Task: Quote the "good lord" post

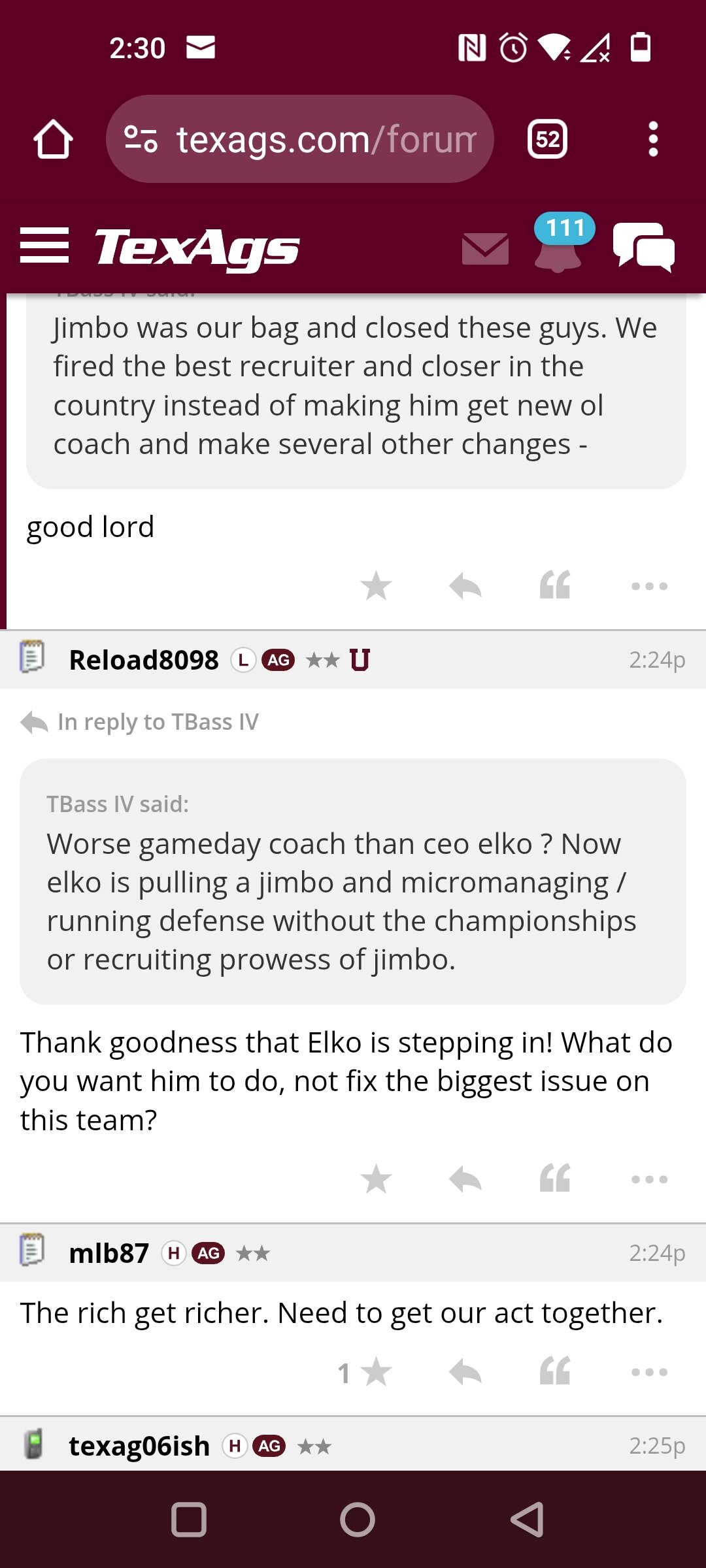Action: pos(555,585)
